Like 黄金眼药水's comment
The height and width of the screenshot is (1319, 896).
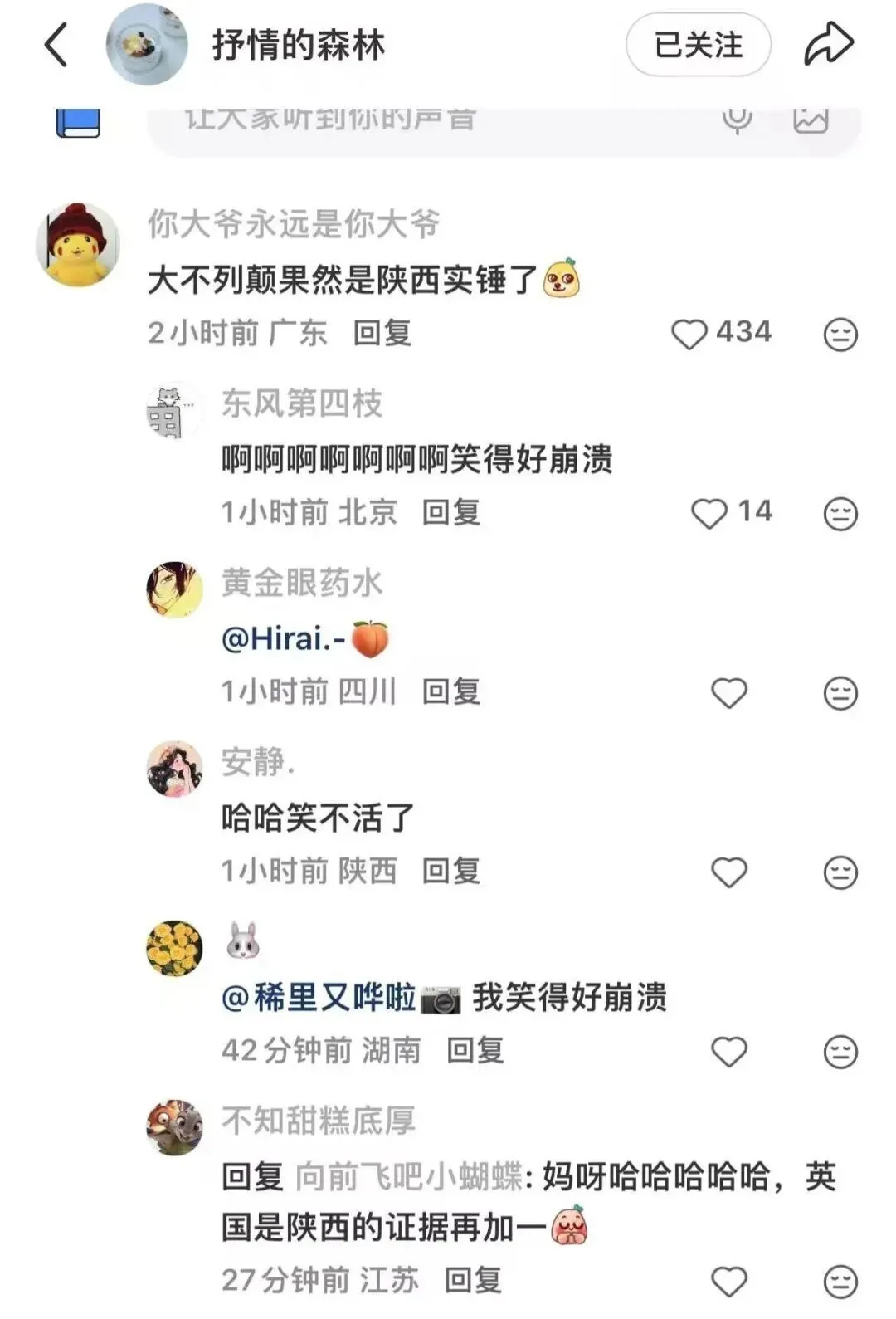[x=729, y=693]
